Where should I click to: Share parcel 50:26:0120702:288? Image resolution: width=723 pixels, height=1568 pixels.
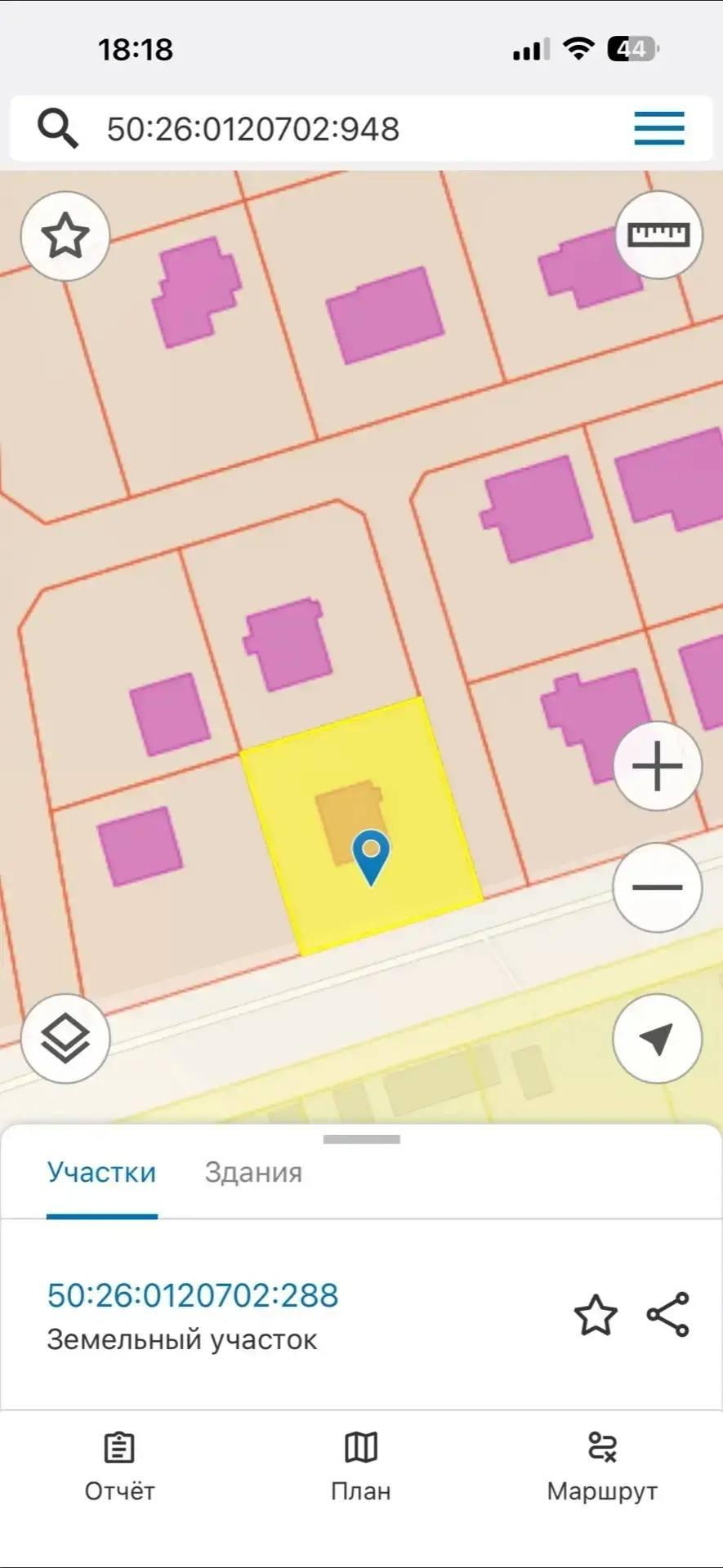tap(668, 1315)
